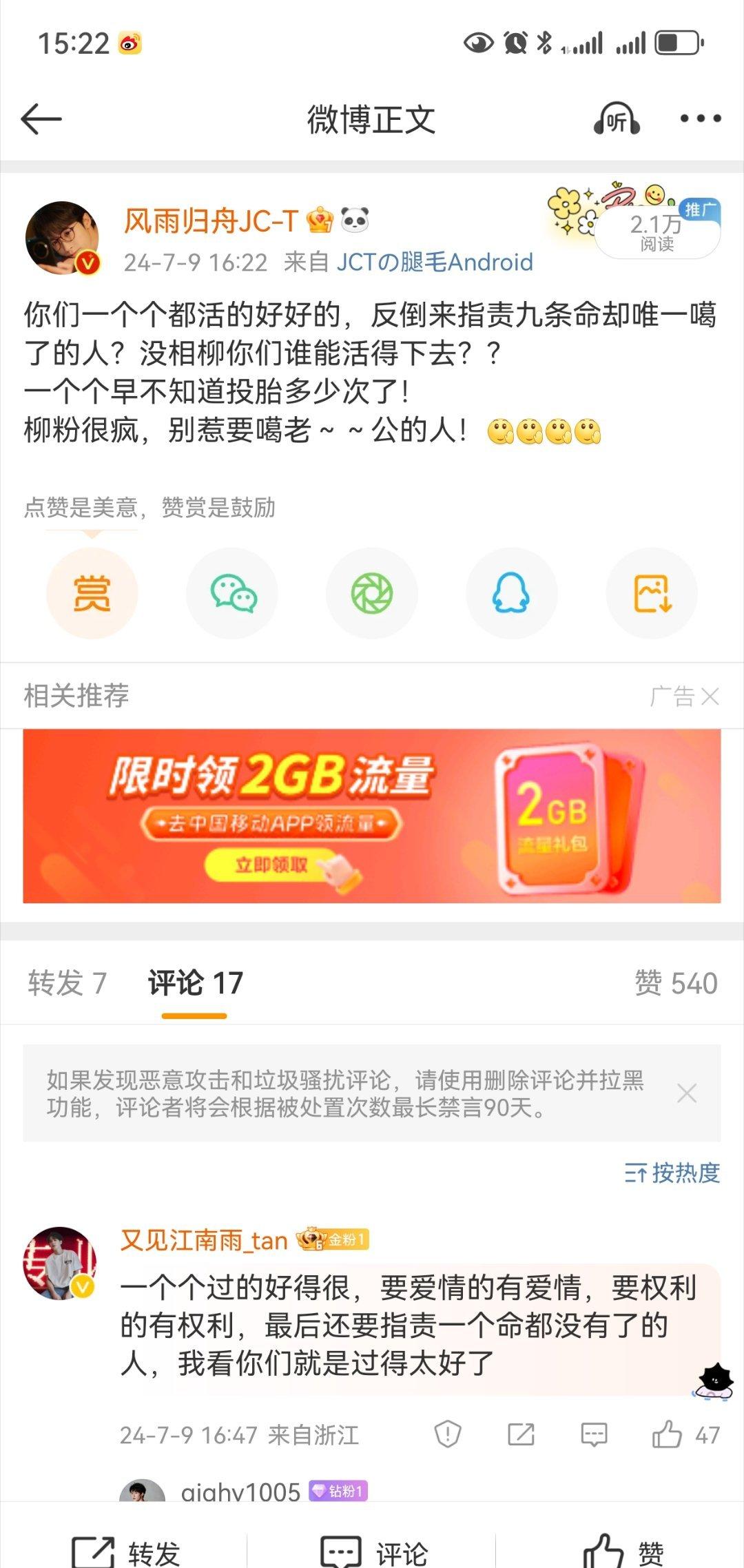The height and width of the screenshot is (1568, 744).
Task: Report 又见江南雨_tan's comment
Action: point(448,1435)
